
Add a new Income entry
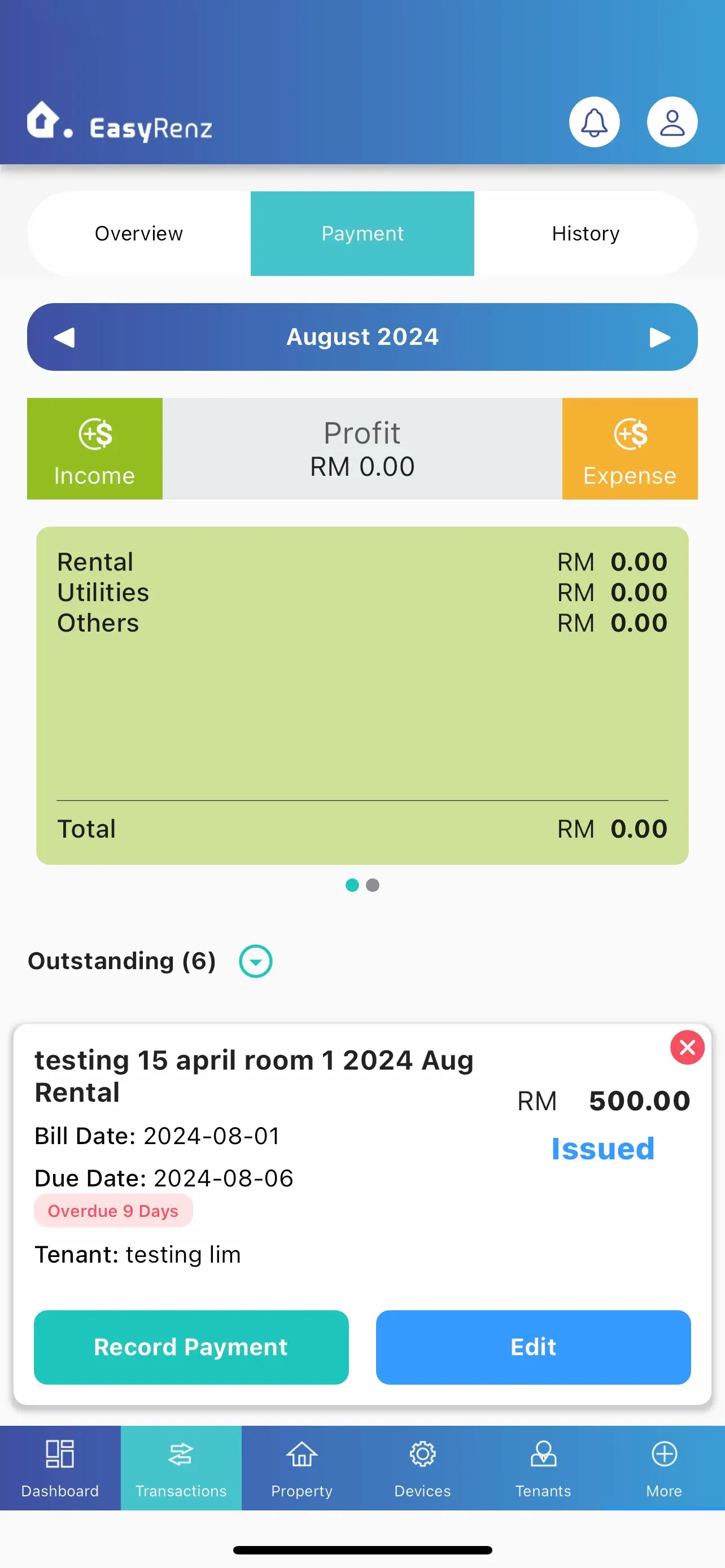point(94,449)
